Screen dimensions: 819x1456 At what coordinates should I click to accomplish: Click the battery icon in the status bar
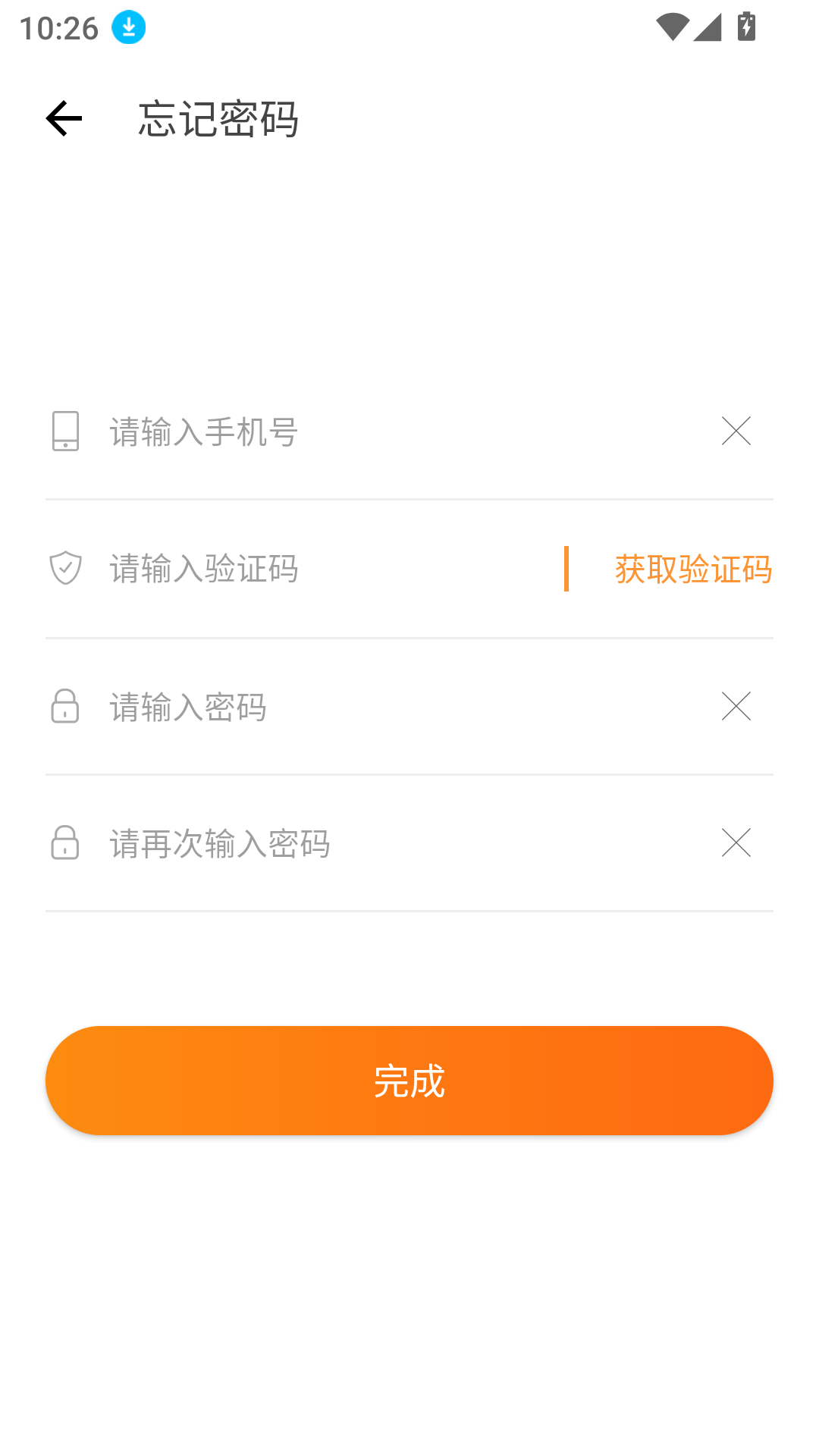746,25
